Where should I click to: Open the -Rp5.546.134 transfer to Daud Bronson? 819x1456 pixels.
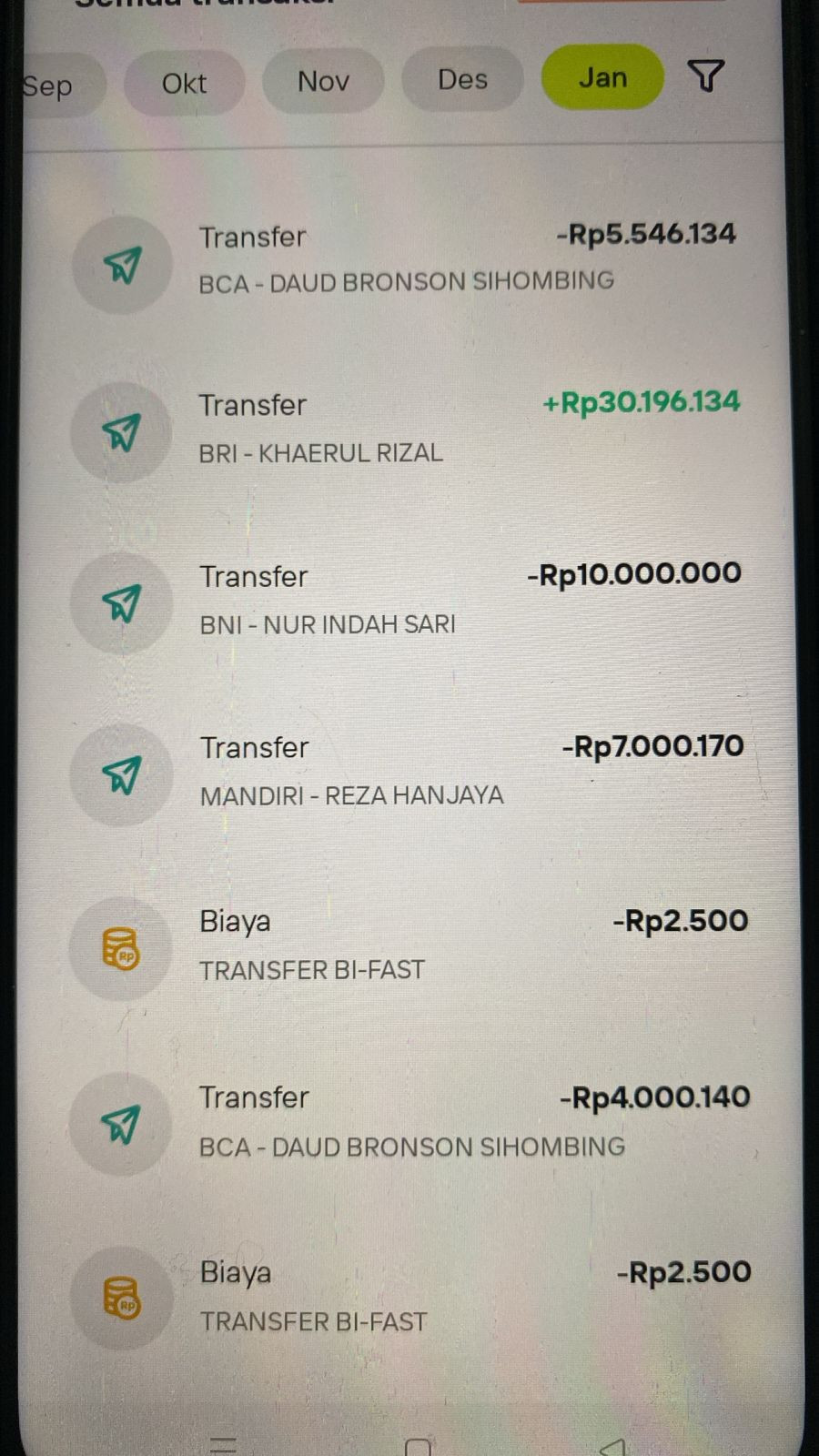click(x=409, y=261)
